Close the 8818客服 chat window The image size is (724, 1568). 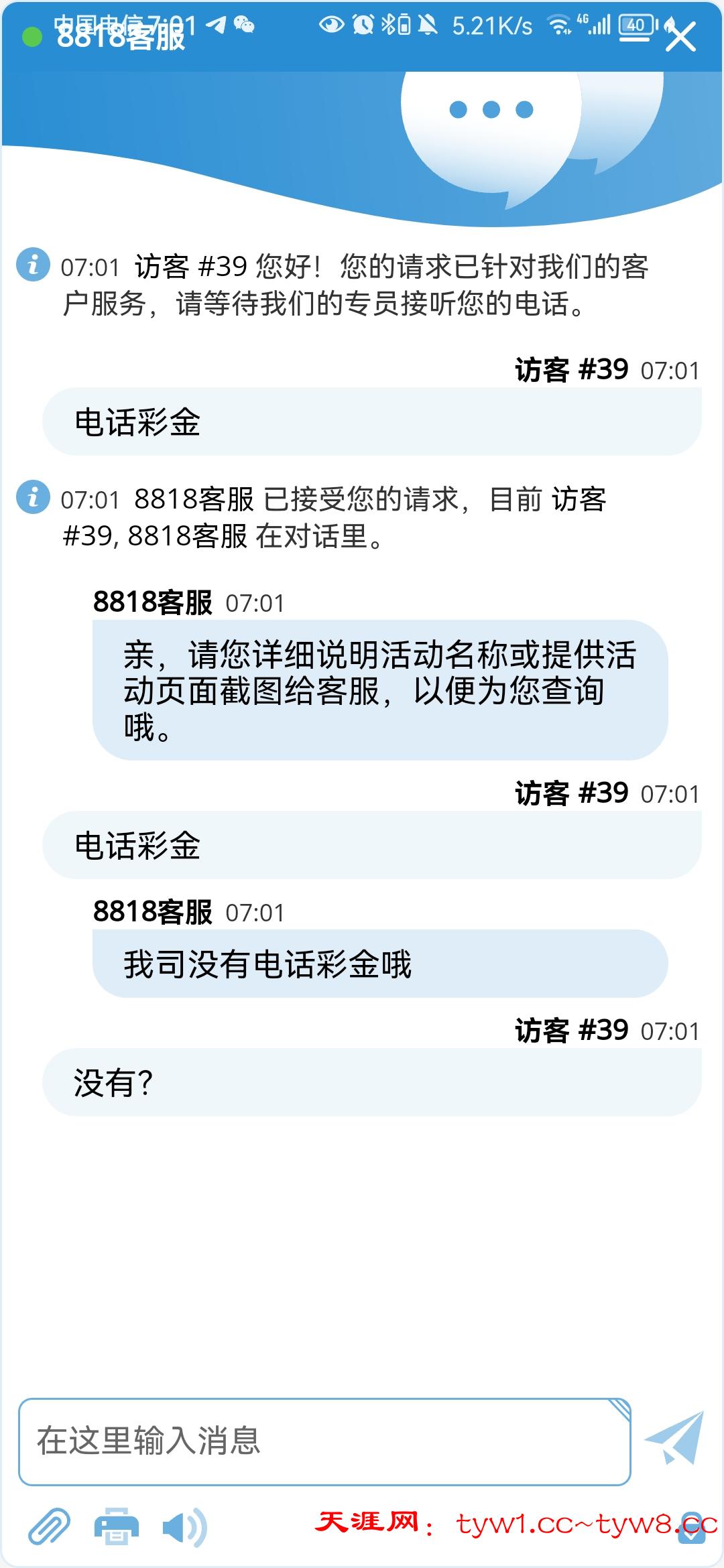coord(681,38)
